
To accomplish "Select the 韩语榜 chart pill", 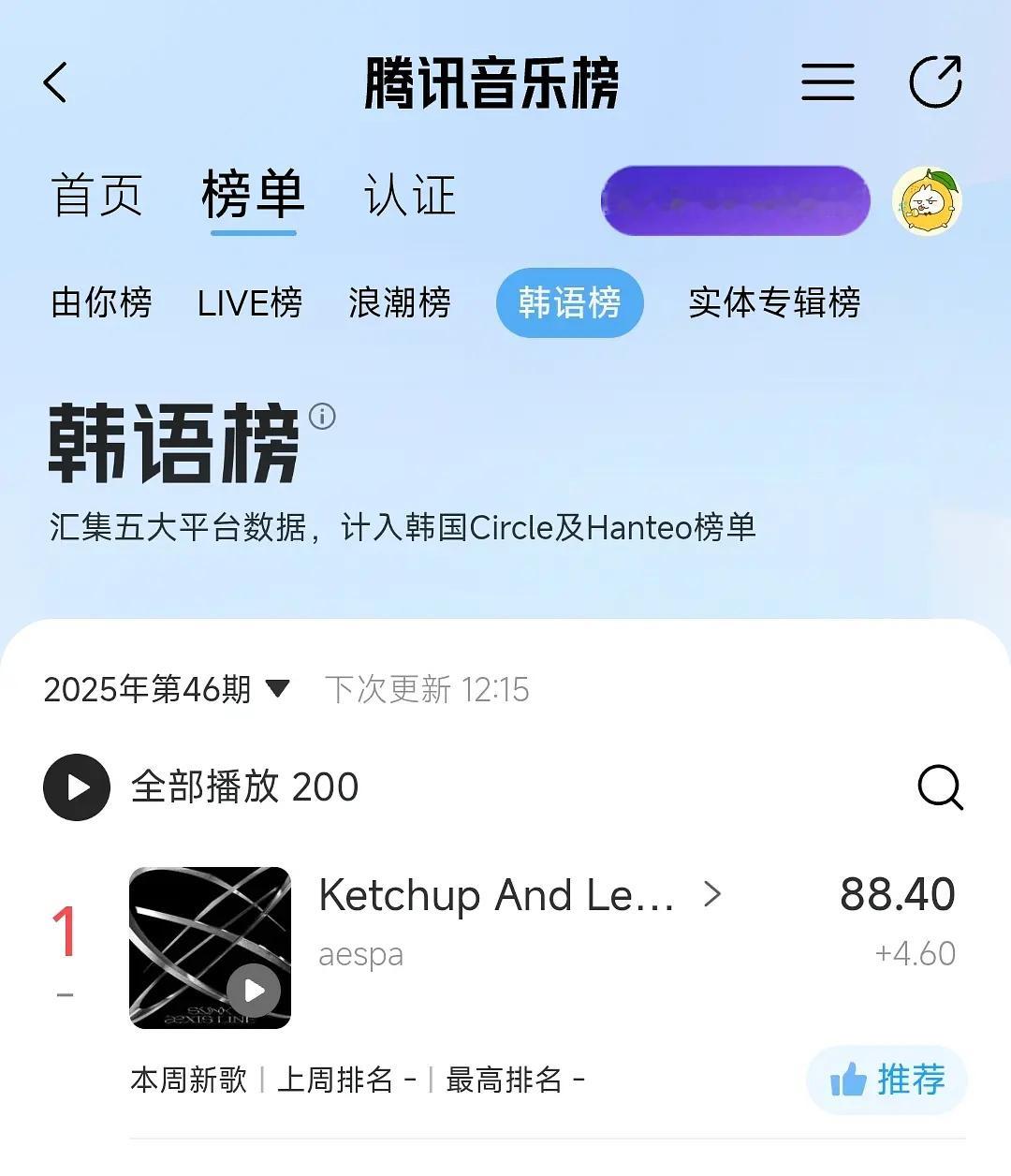I will pyautogui.click(x=569, y=302).
